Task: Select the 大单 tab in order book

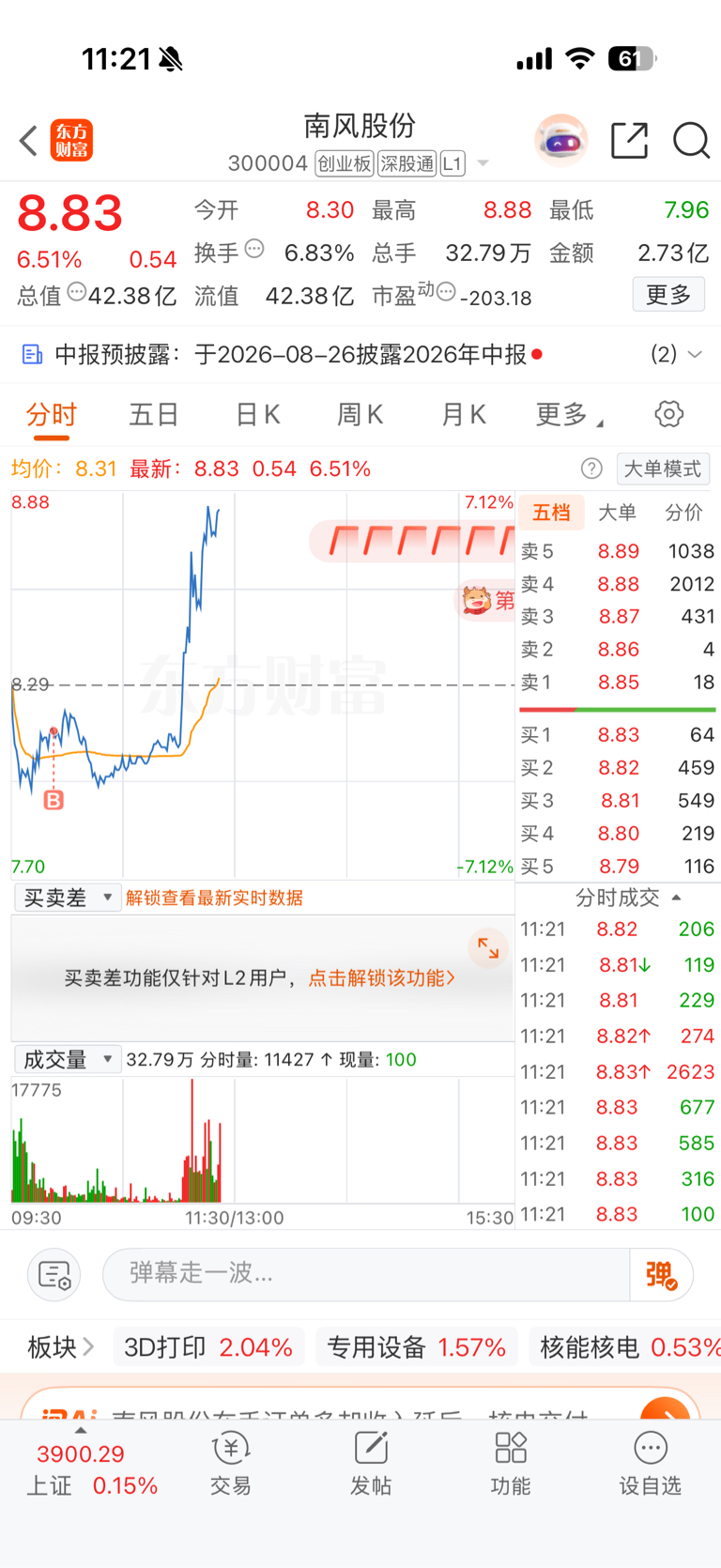Action: click(x=617, y=512)
